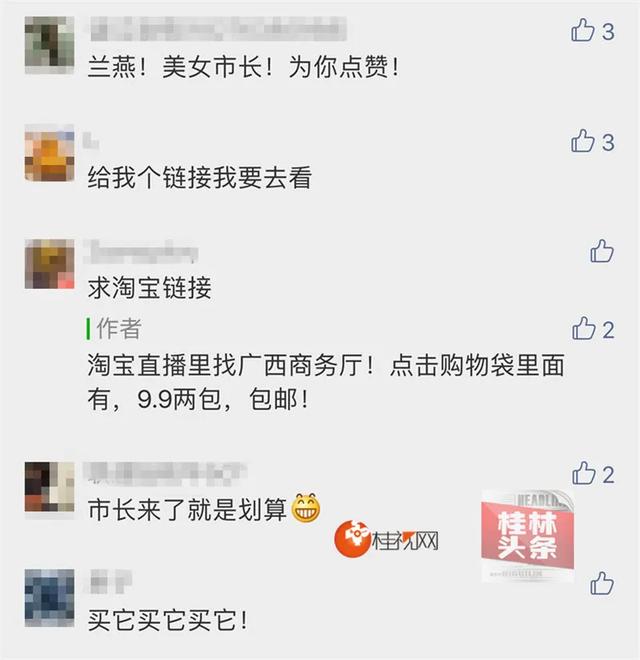Like the comment praising 兰燕 美女市长
The height and width of the screenshot is (660, 640).
583,31
